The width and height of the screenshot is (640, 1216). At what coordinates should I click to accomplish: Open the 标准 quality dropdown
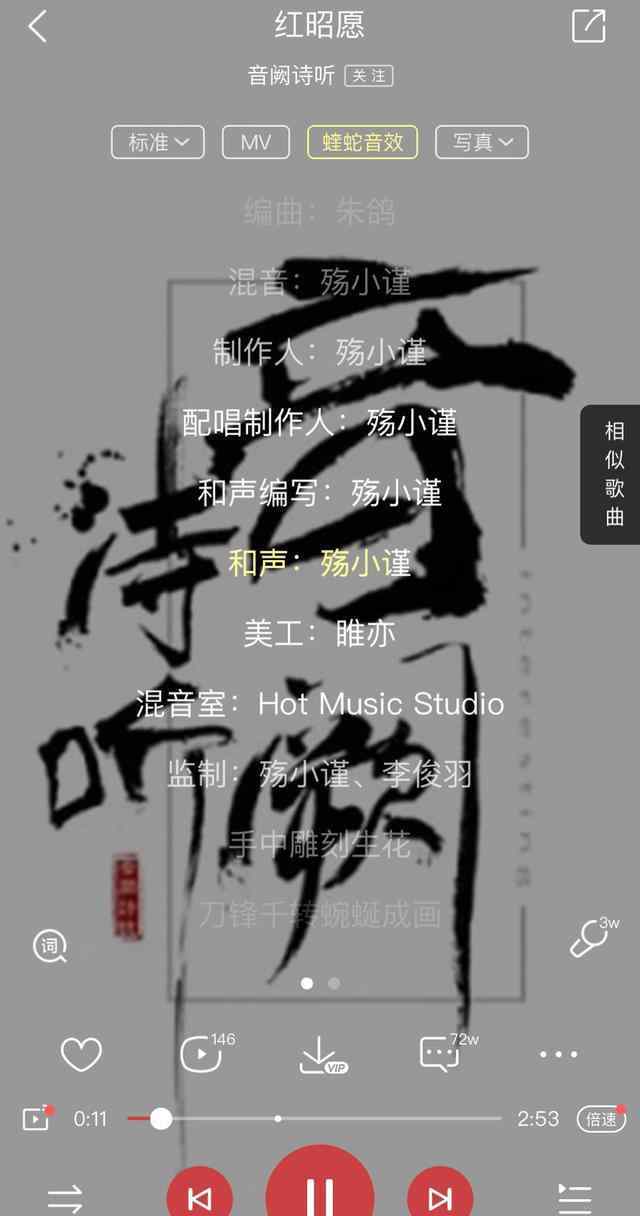[x=158, y=142]
